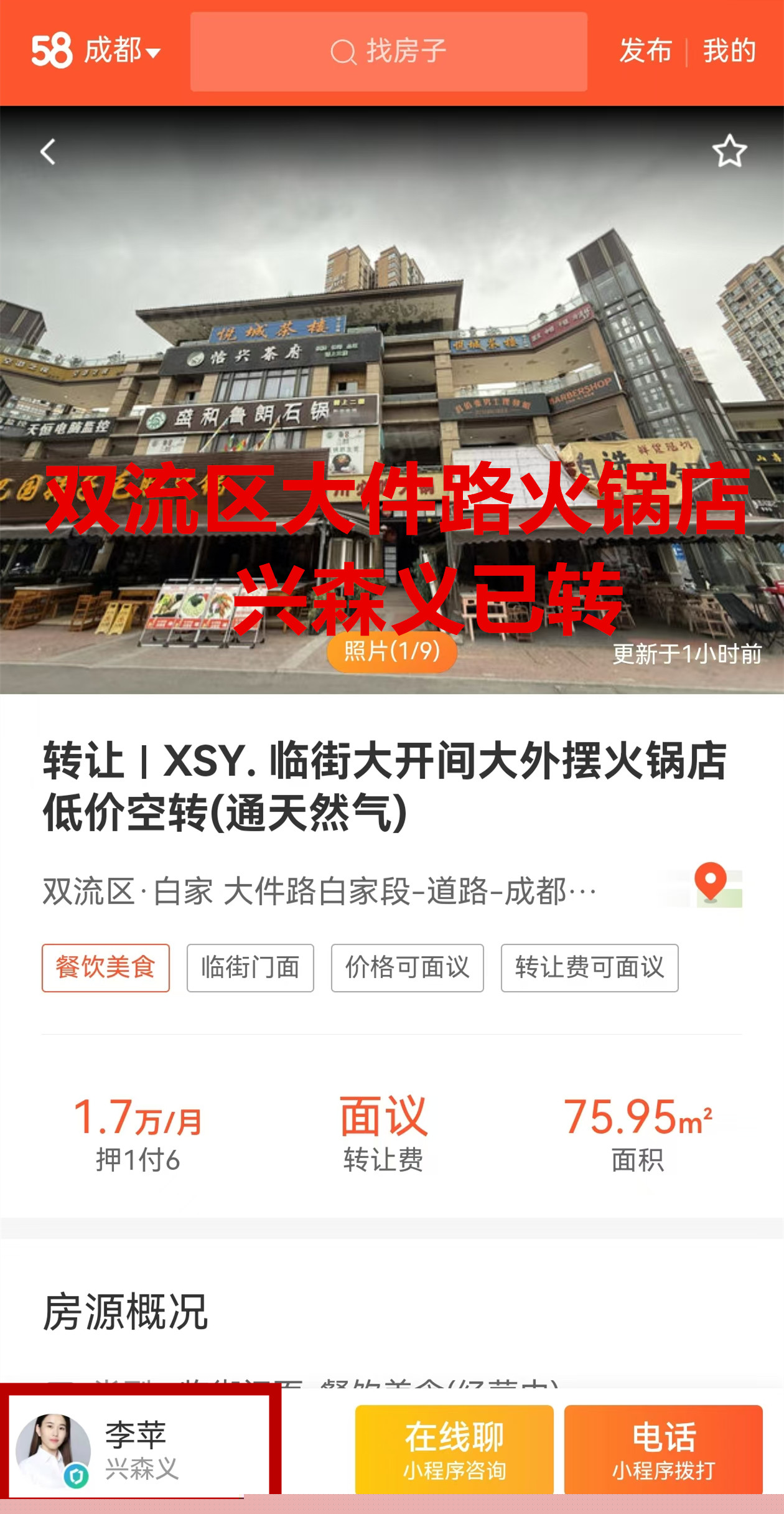Select the 餐饮美食 tag
Viewport: 784px width, 1514px height.
tap(106, 968)
